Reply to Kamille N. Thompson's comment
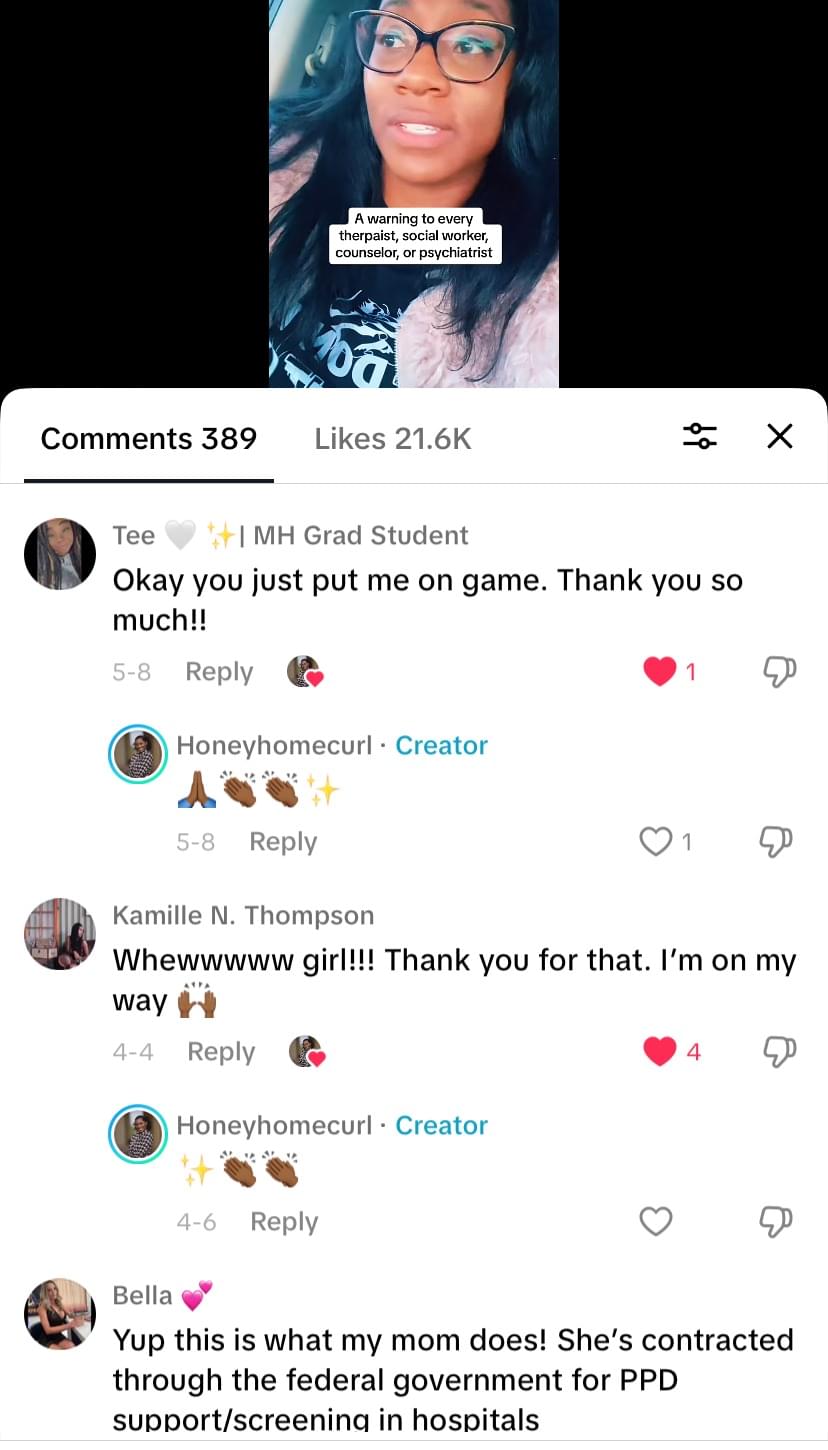 point(221,1052)
